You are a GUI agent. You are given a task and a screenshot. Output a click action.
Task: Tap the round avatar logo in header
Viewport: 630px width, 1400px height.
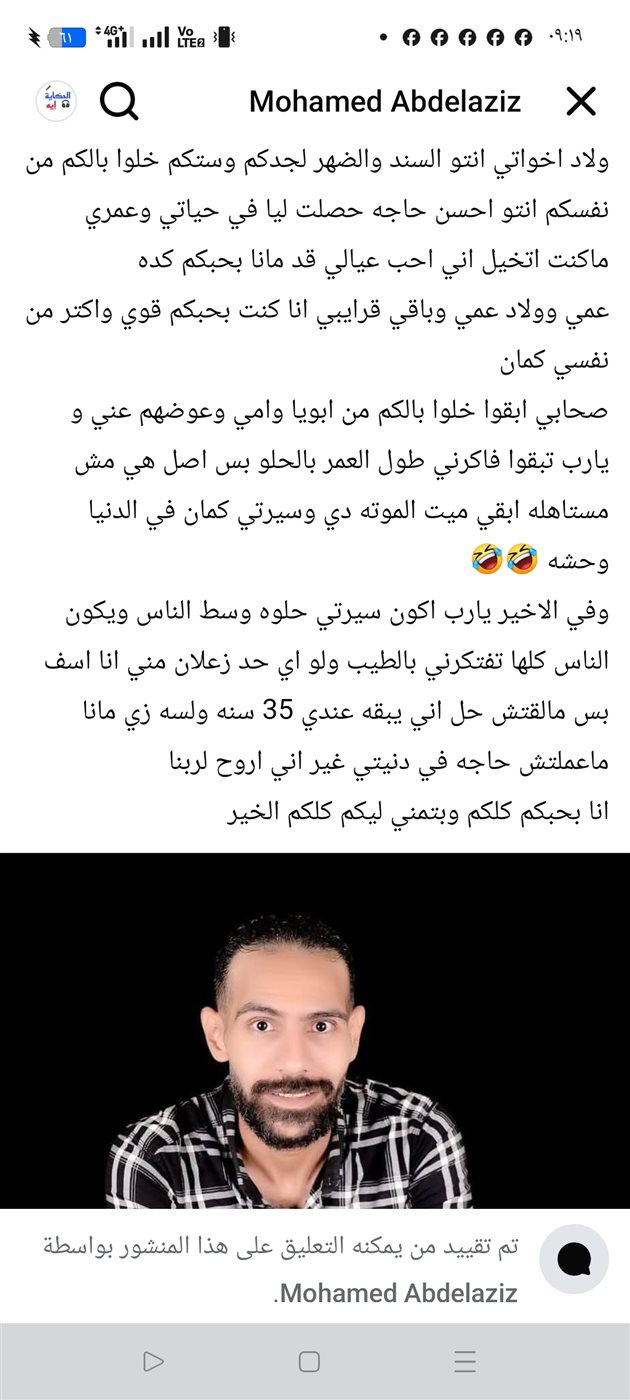[x=56, y=101]
